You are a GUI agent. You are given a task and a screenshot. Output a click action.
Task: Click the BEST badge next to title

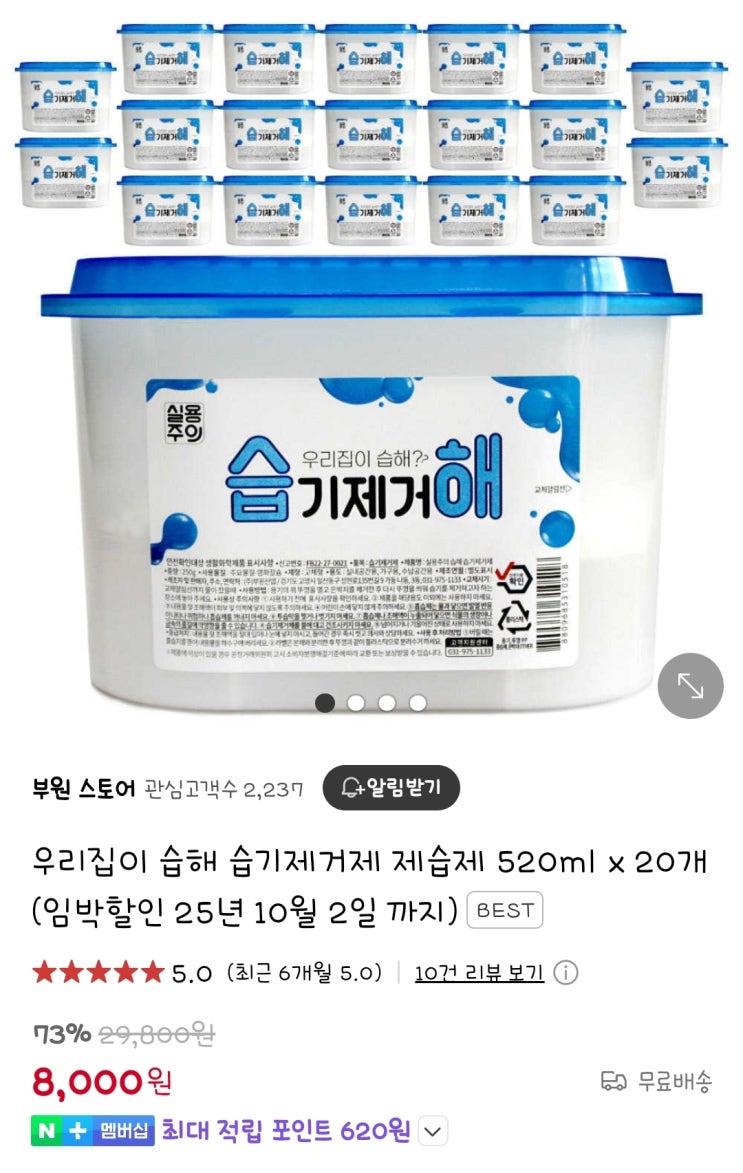click(x=505, y=911)
